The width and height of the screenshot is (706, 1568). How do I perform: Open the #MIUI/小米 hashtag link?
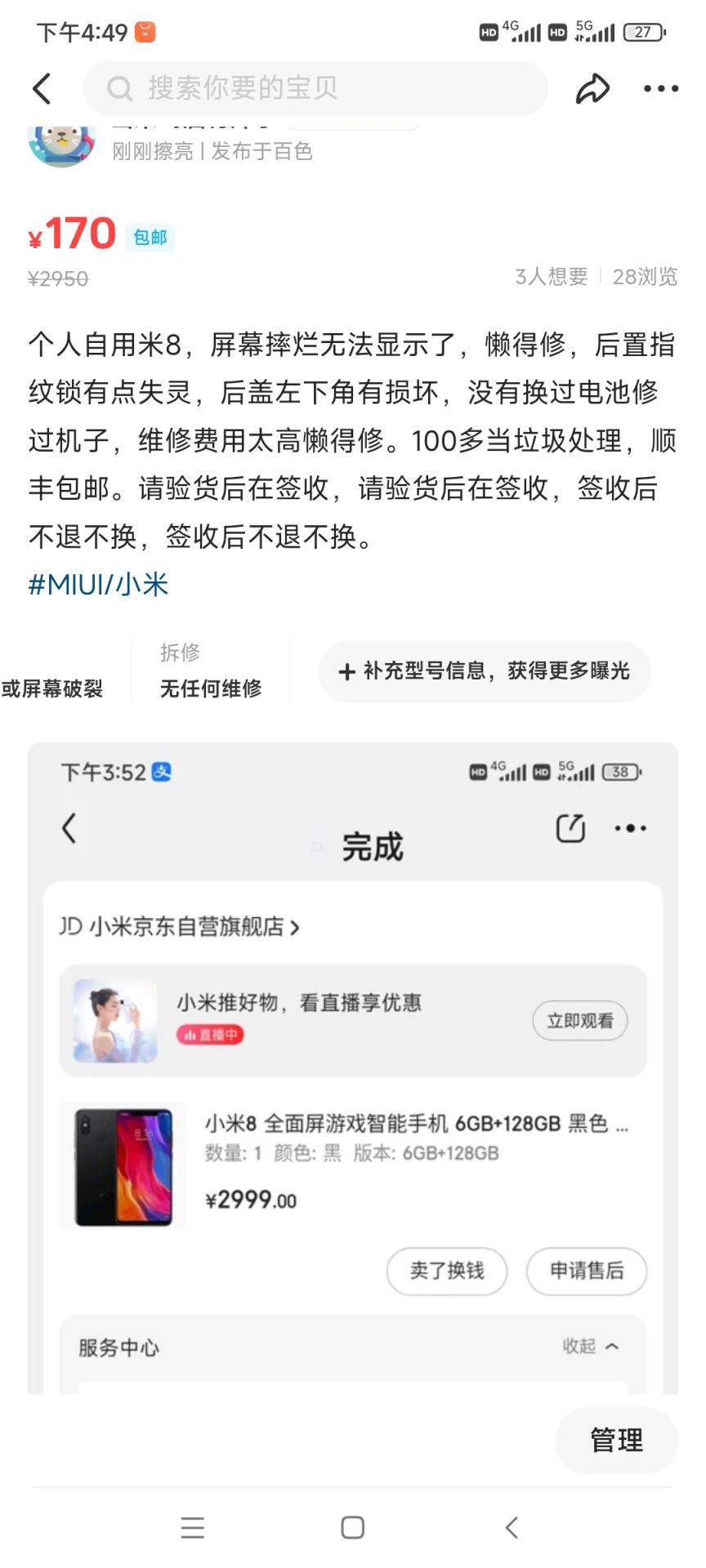tap(99, 584)
